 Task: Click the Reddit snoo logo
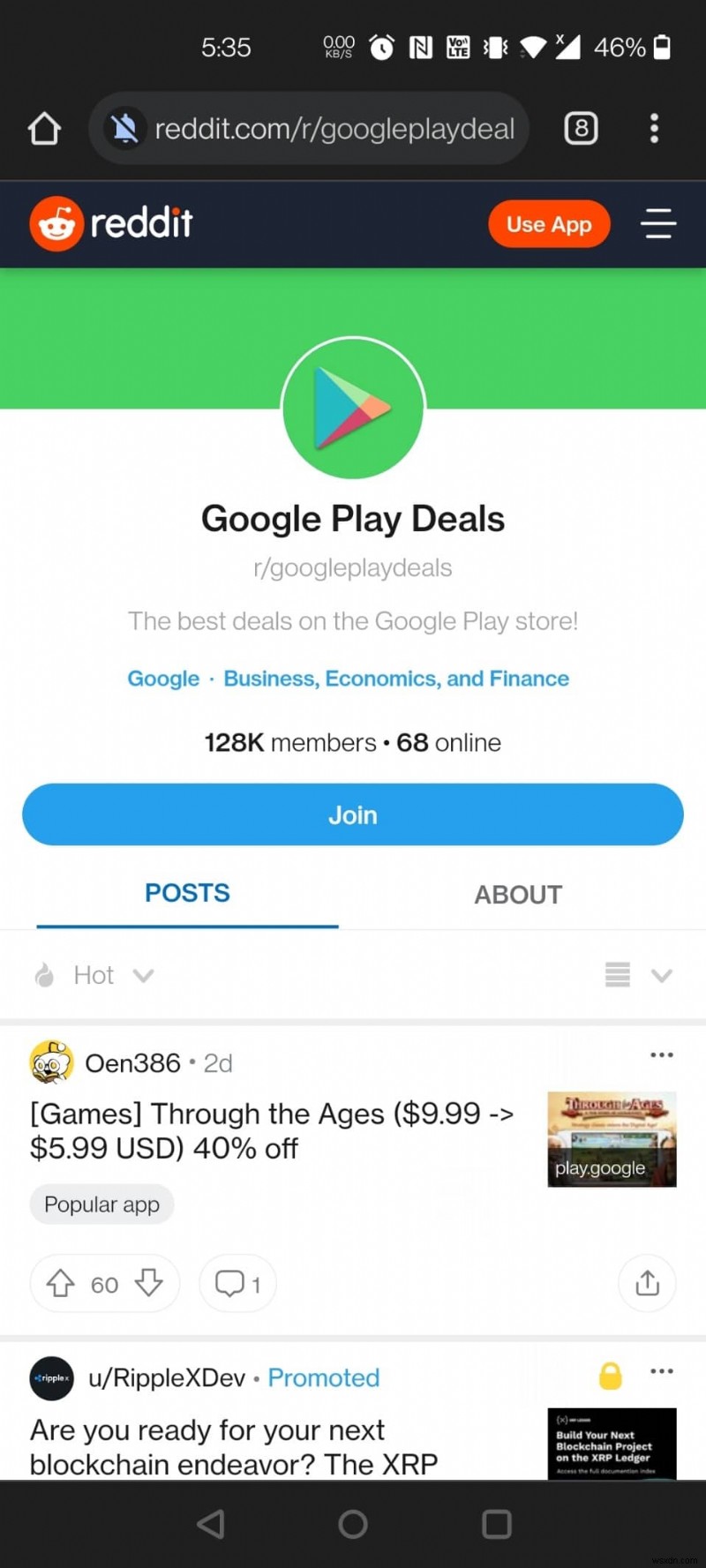pyautogui.click(x=55, y=223)
